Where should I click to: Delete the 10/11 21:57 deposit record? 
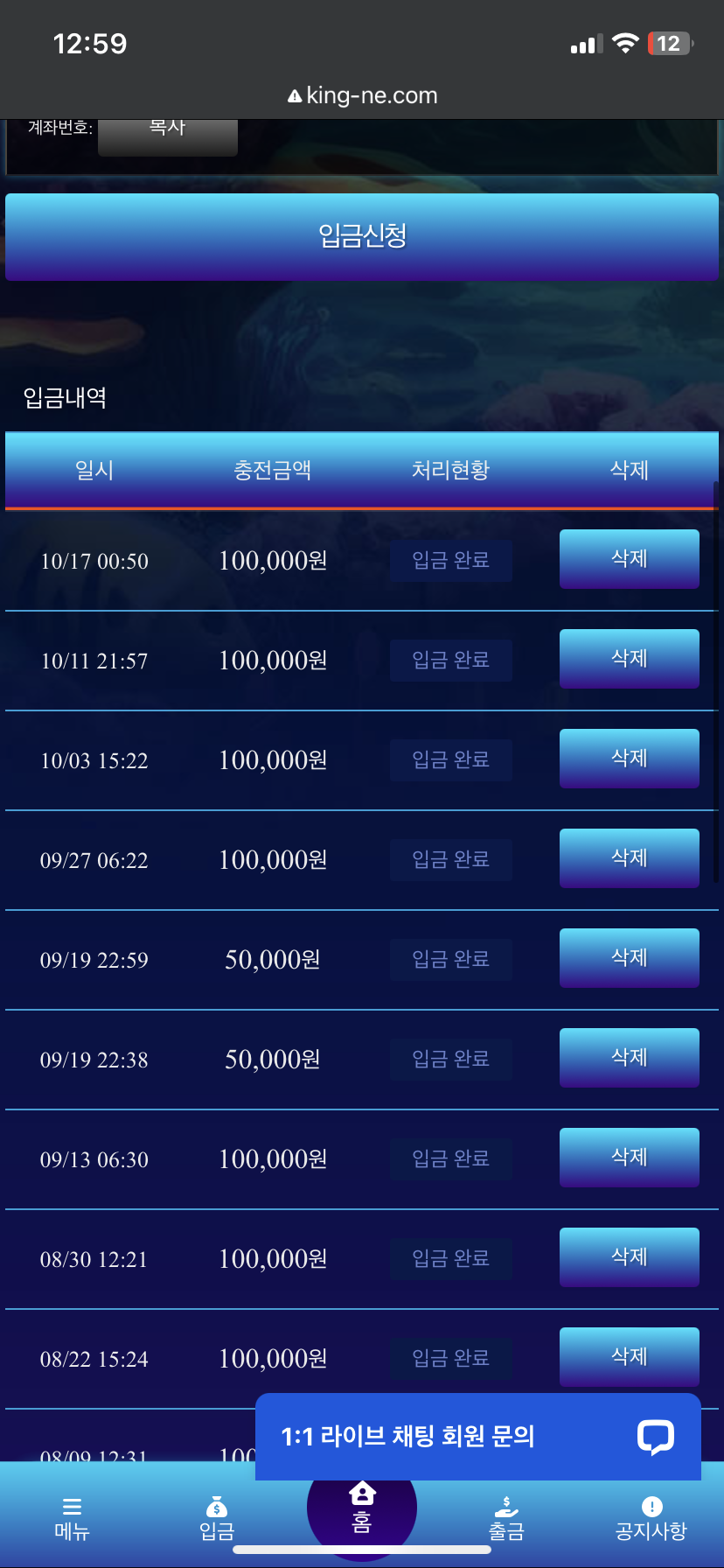(629, 659)
